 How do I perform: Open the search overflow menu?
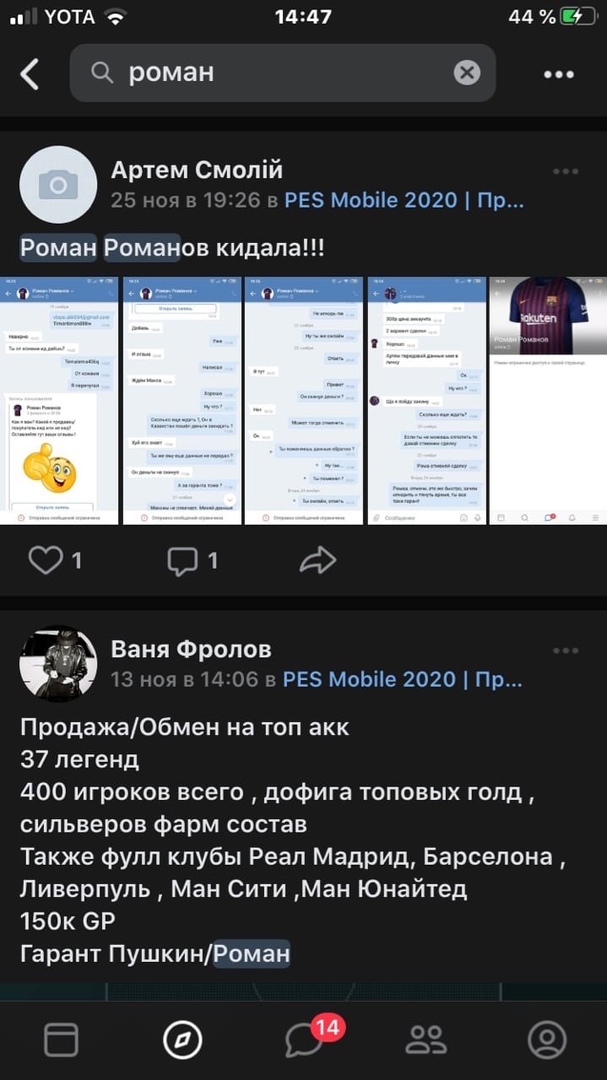coord(558,73)
